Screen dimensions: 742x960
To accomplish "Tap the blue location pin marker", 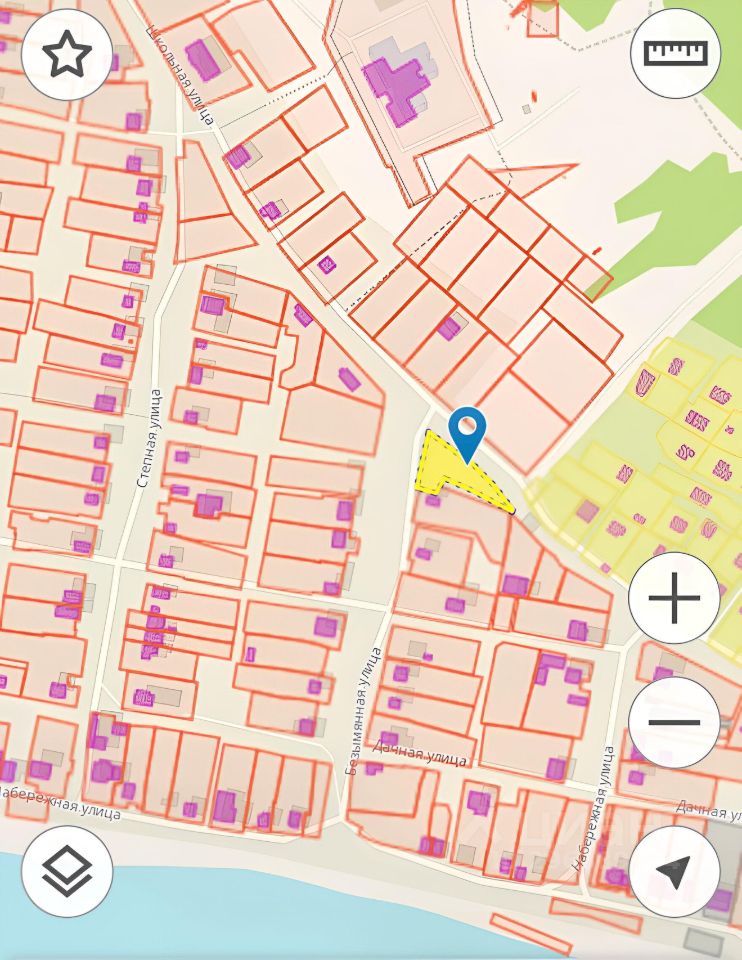I will (x=467, y=431).
